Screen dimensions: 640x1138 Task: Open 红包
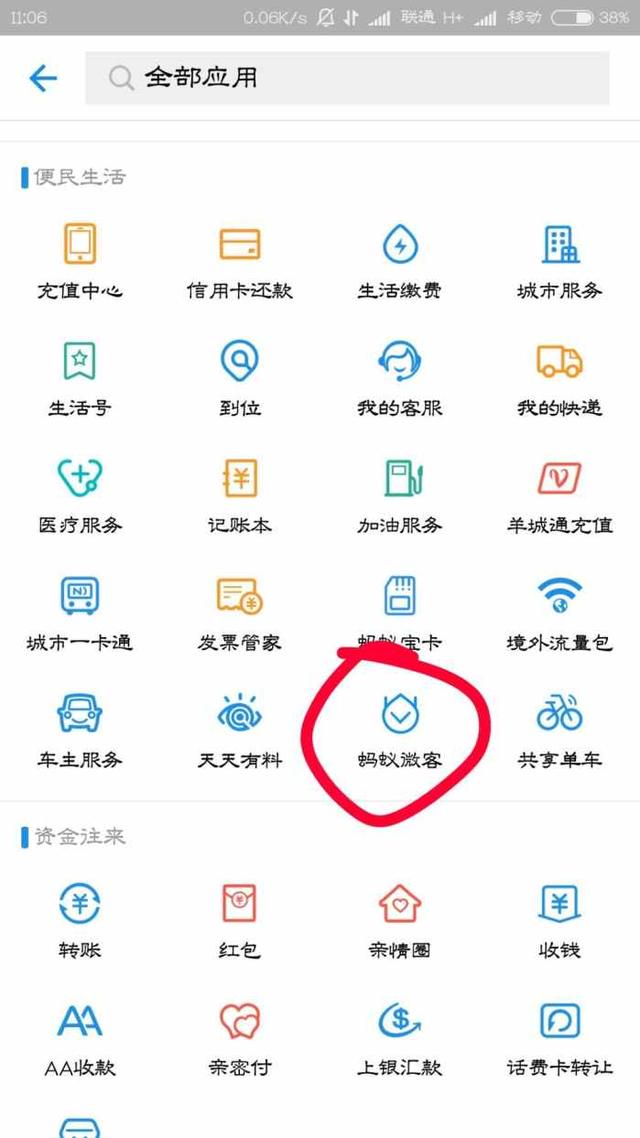[240, 920]
